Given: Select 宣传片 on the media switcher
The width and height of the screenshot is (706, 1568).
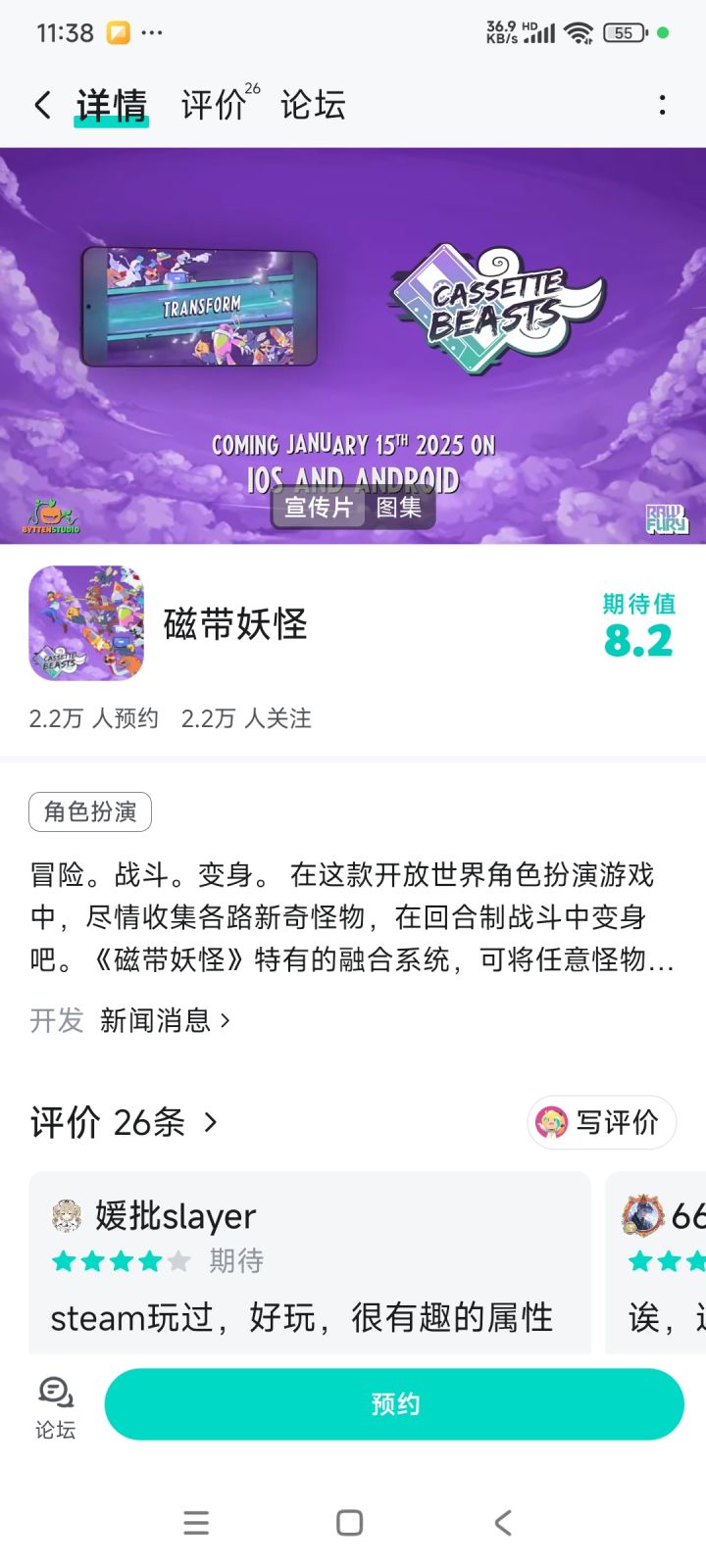Looking at the screenshot, I should pos(318,509).
